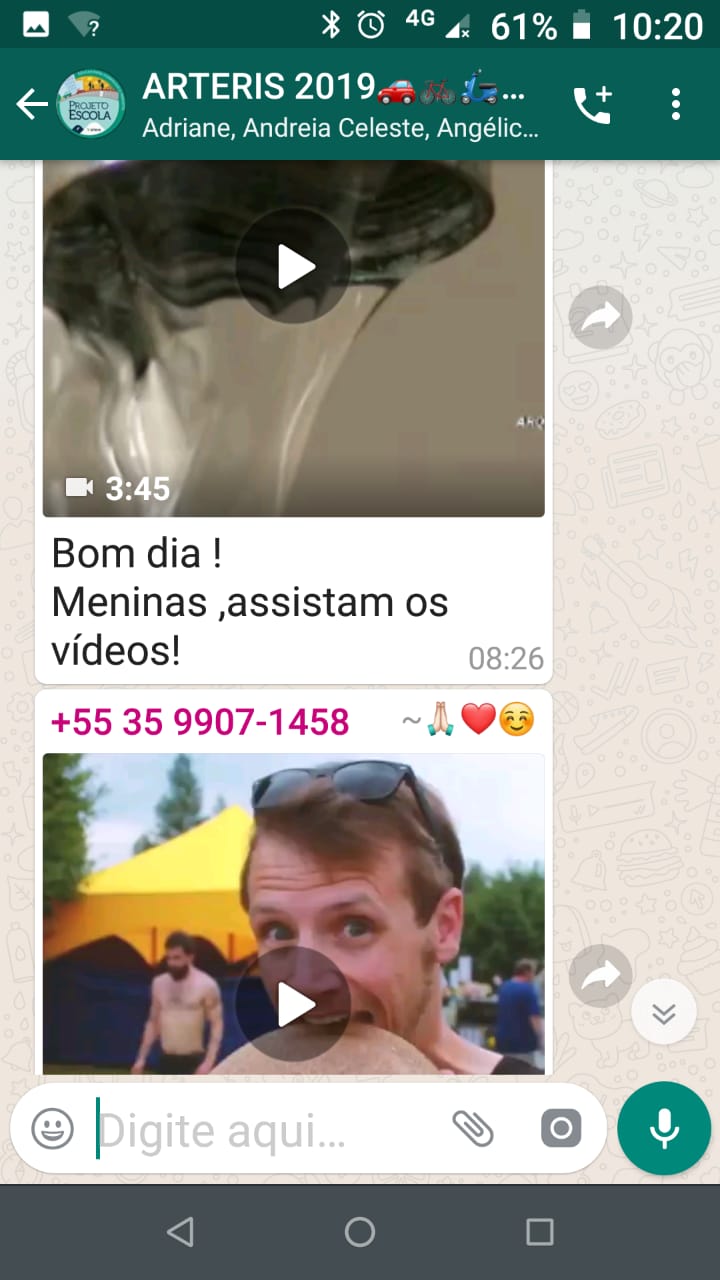Forward the 3:45 video message
Viewport: 720px width, 1280px height.
[x=600, y=318]
